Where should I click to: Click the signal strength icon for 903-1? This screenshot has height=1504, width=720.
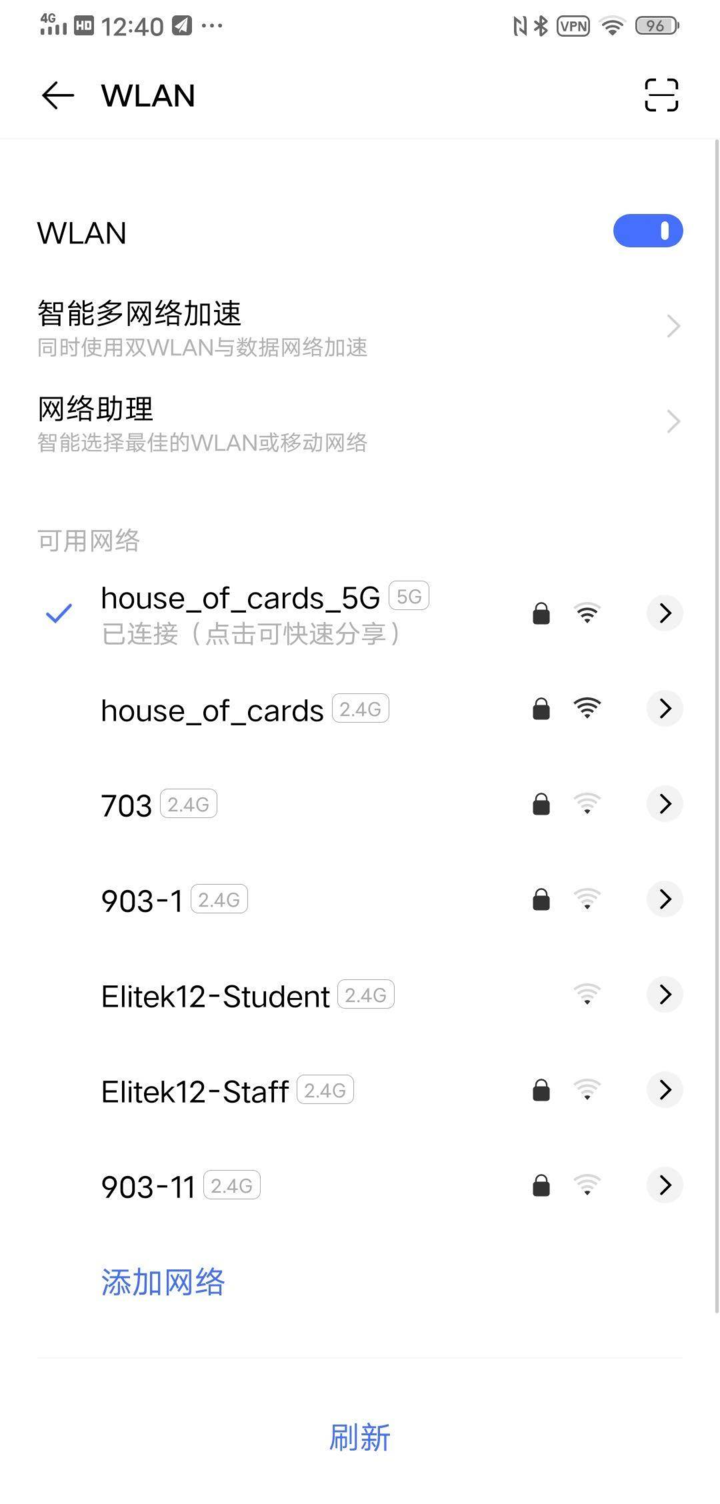point(587,899)
